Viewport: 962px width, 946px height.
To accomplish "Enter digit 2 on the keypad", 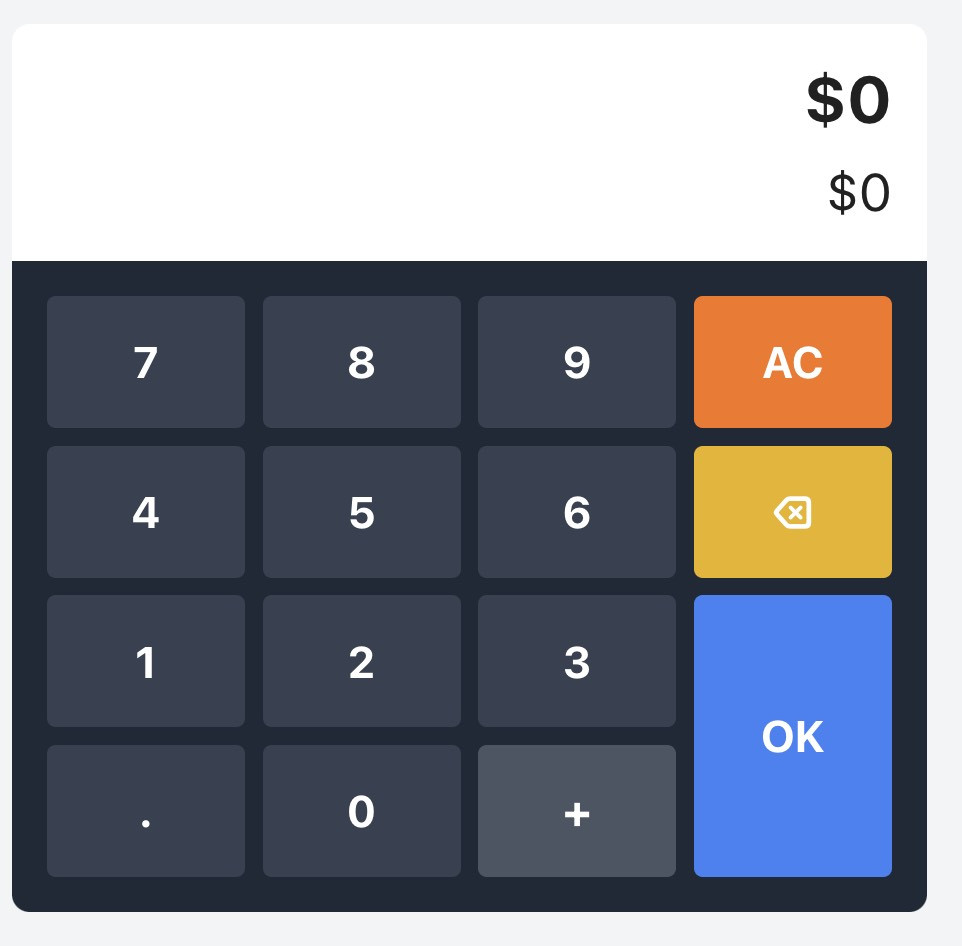I will click(361, 661).
